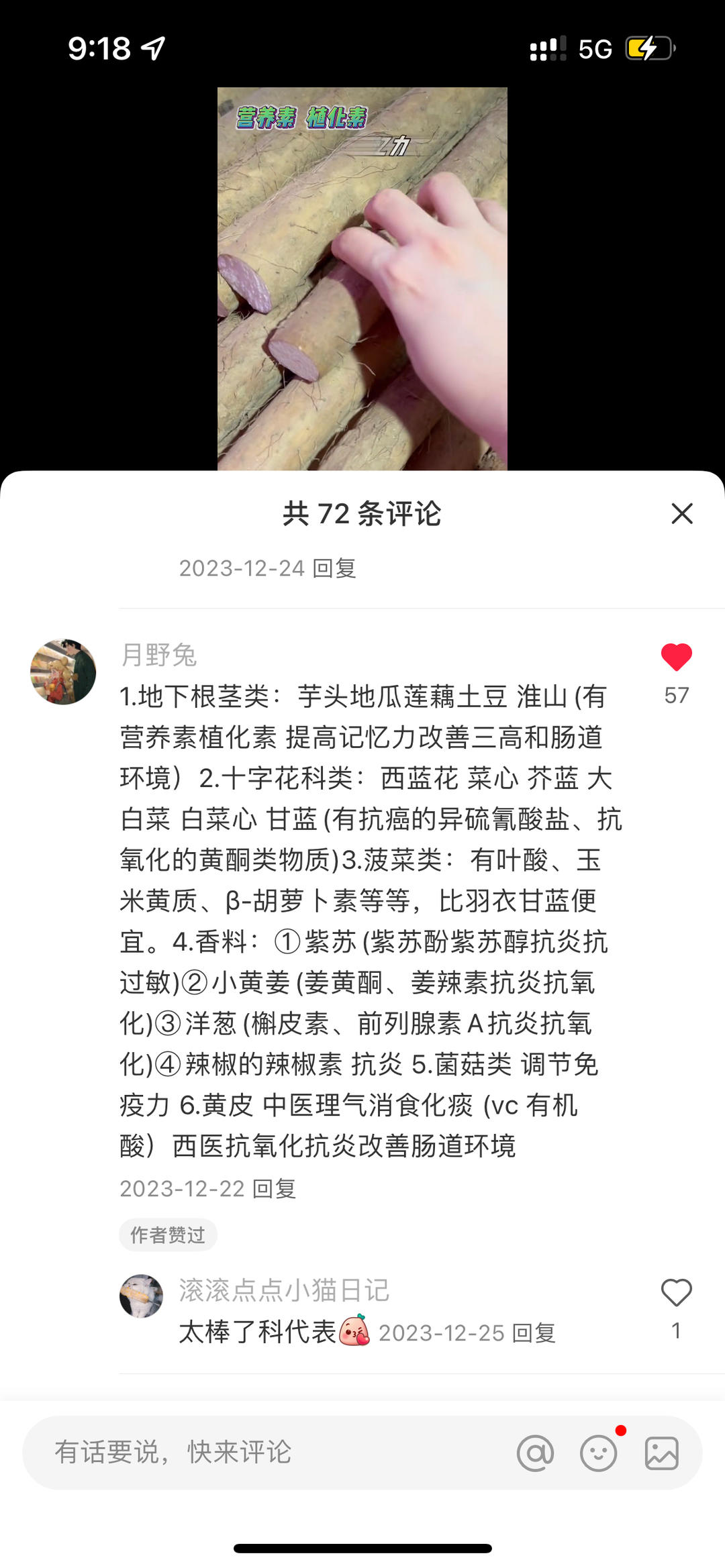Reply to the 2023-12-22 comment by 月野兔

pos(275,1189)
